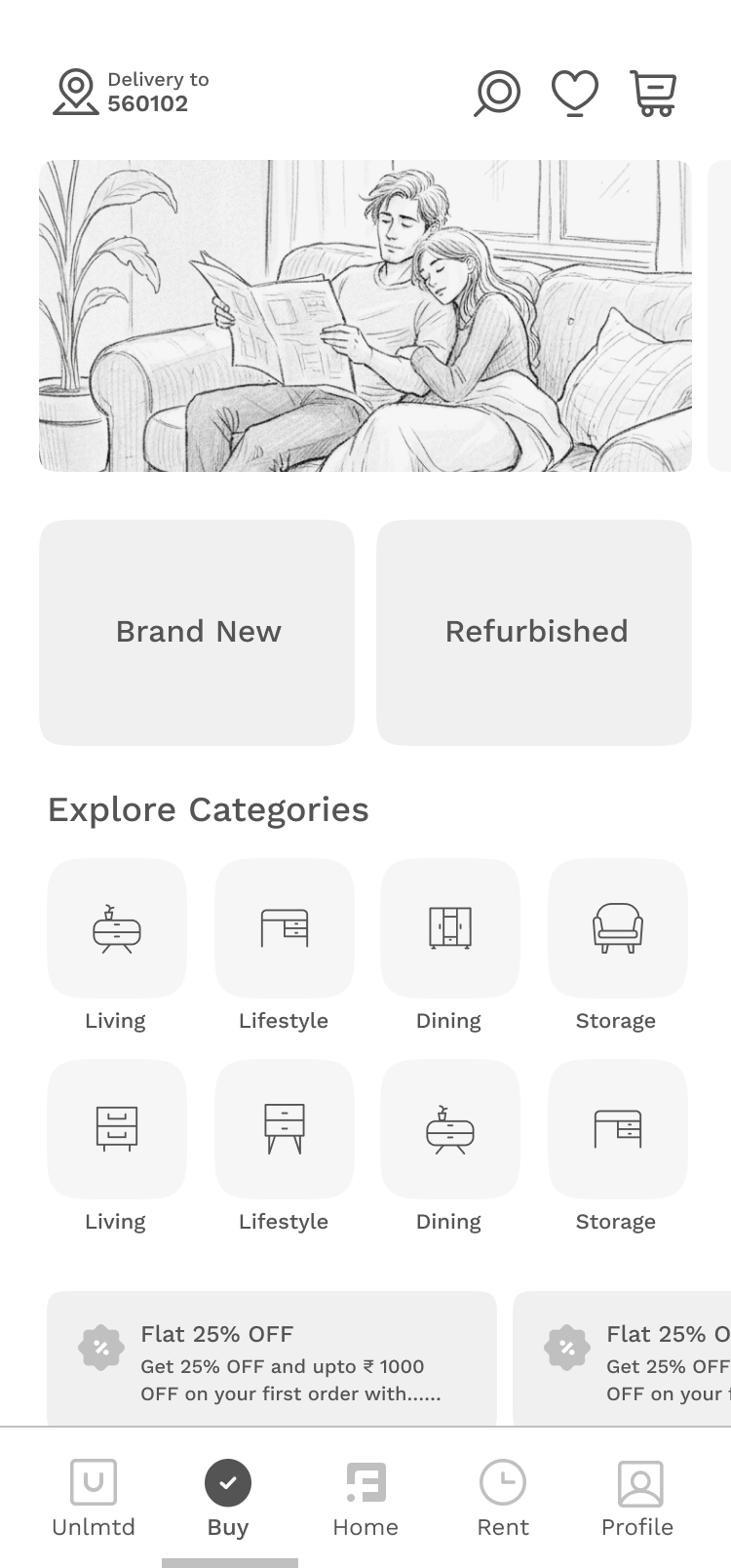Switch to the Rent tab
Screen dimensions: 731x1568
tap(503, 1499)
